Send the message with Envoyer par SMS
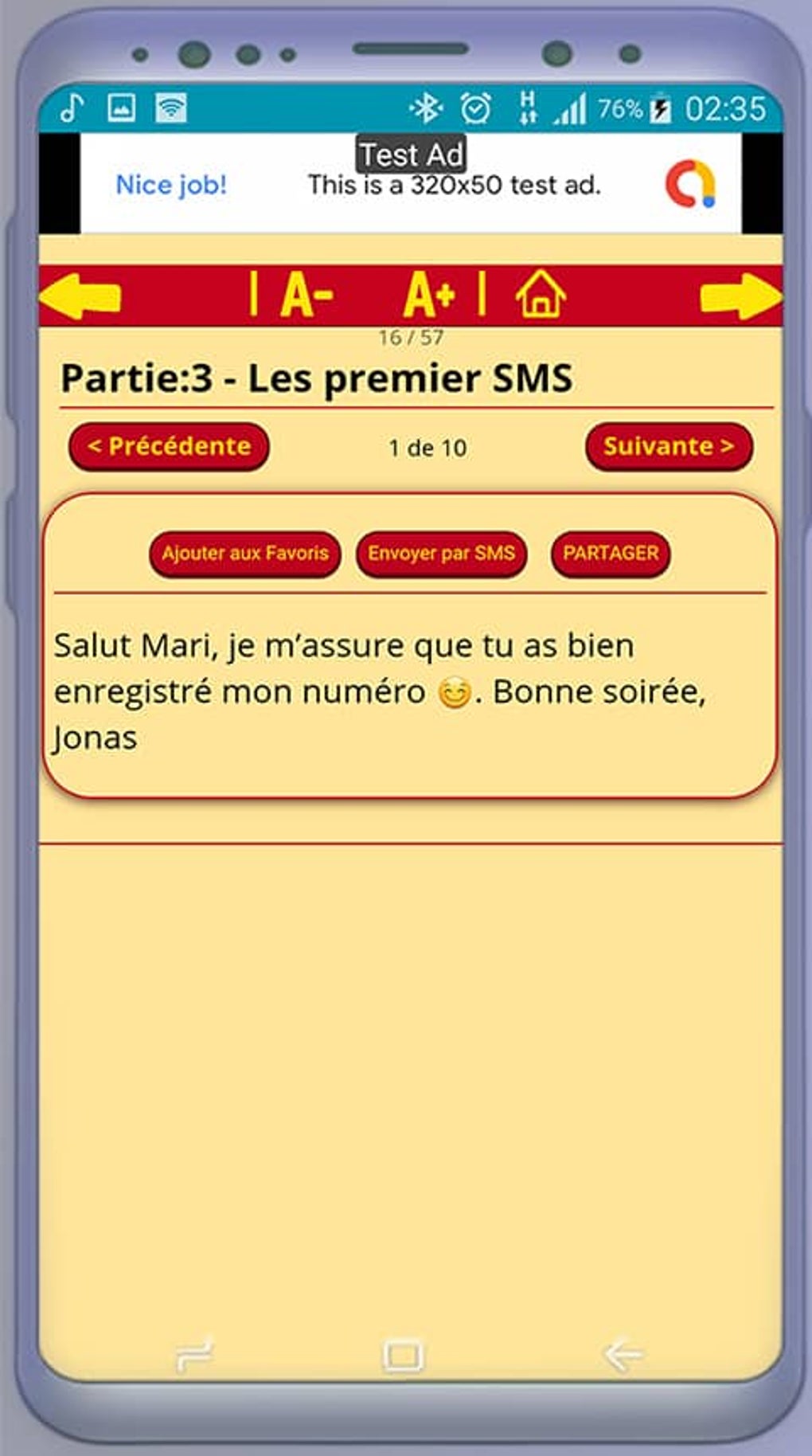Image resolution: width=812 pixels, height=1456 pixels. [x=441, y=553]
